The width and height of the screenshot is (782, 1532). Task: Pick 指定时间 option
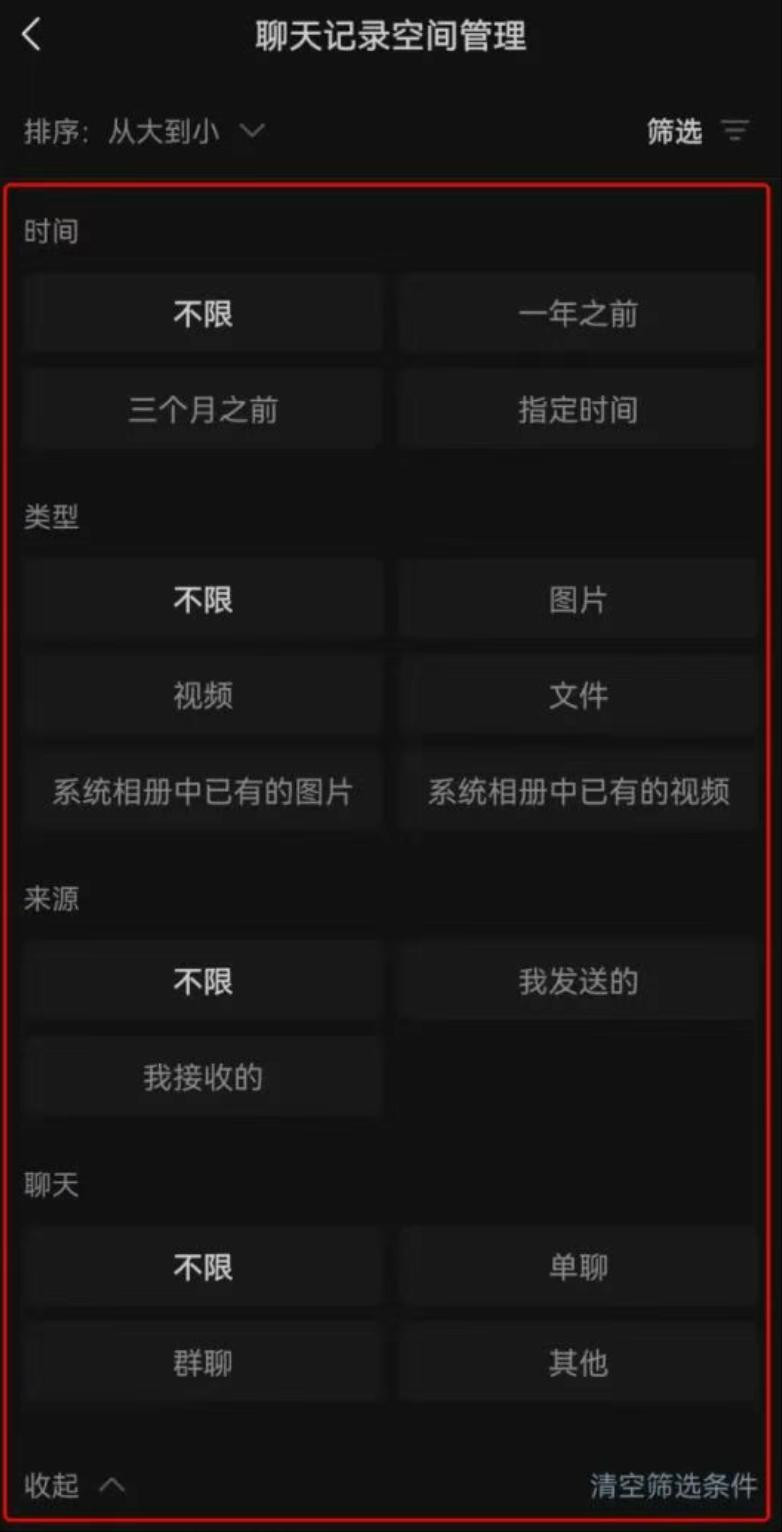[577, 410]
